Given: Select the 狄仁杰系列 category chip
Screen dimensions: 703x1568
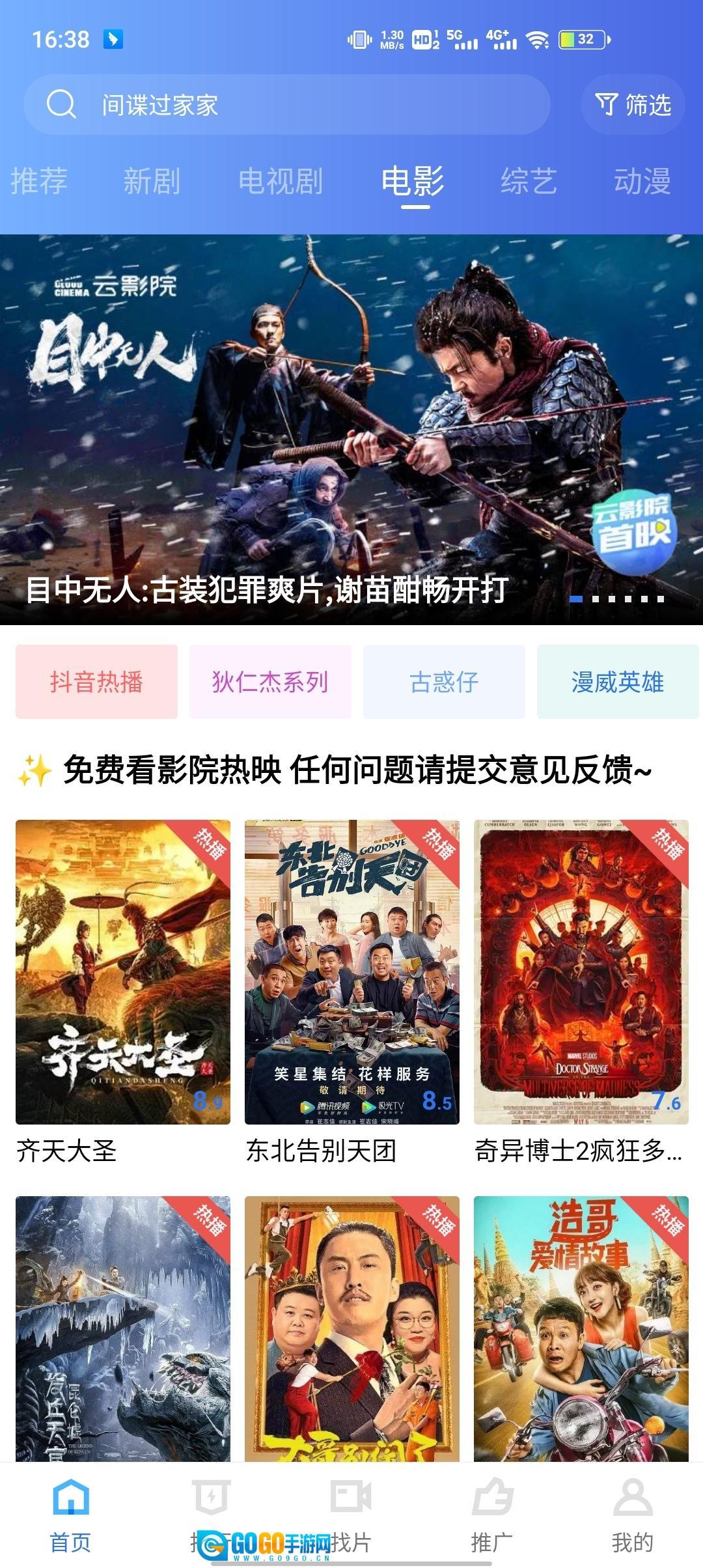Looking at the screenshot, I should (270, 682).
